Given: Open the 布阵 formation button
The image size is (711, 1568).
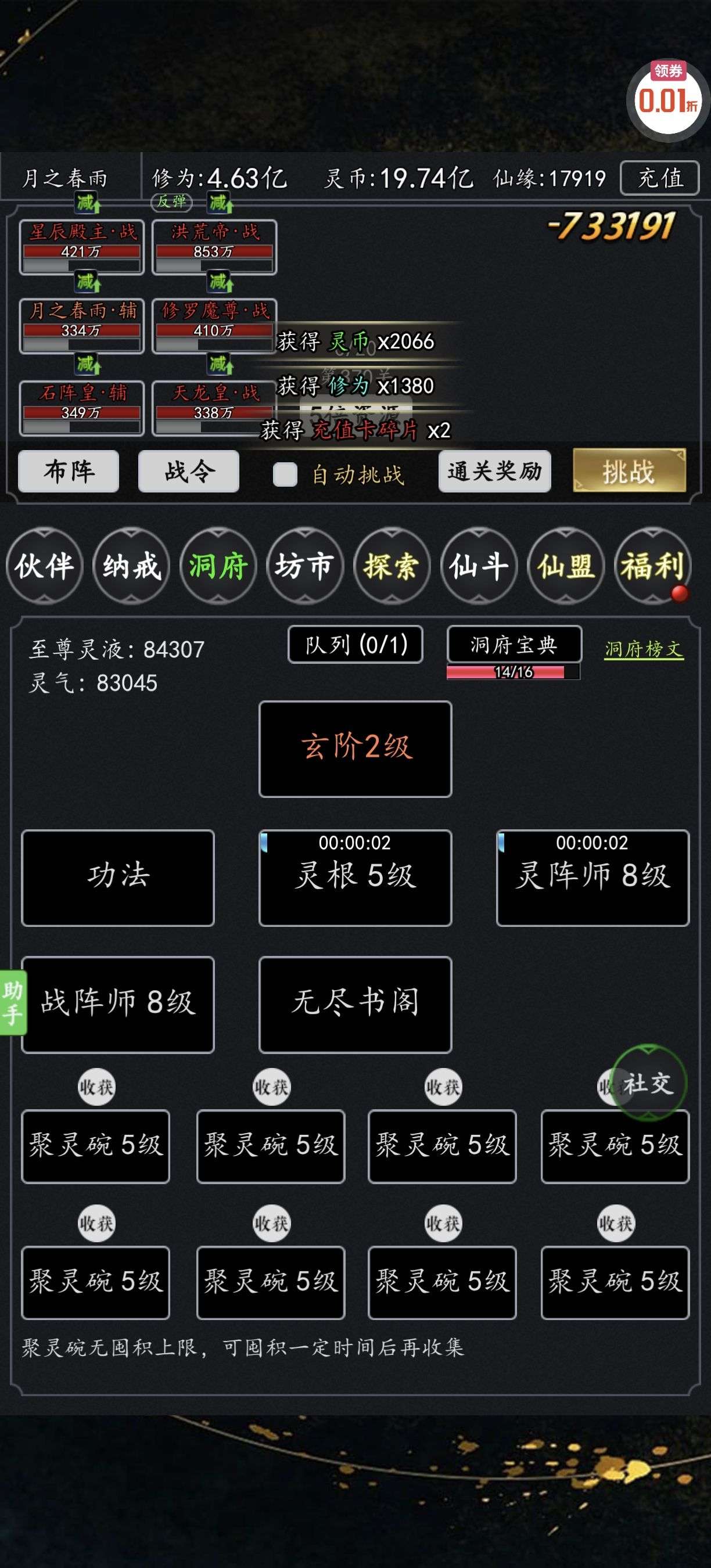Looking at the screenshot, I should click(x=69, y=471).
